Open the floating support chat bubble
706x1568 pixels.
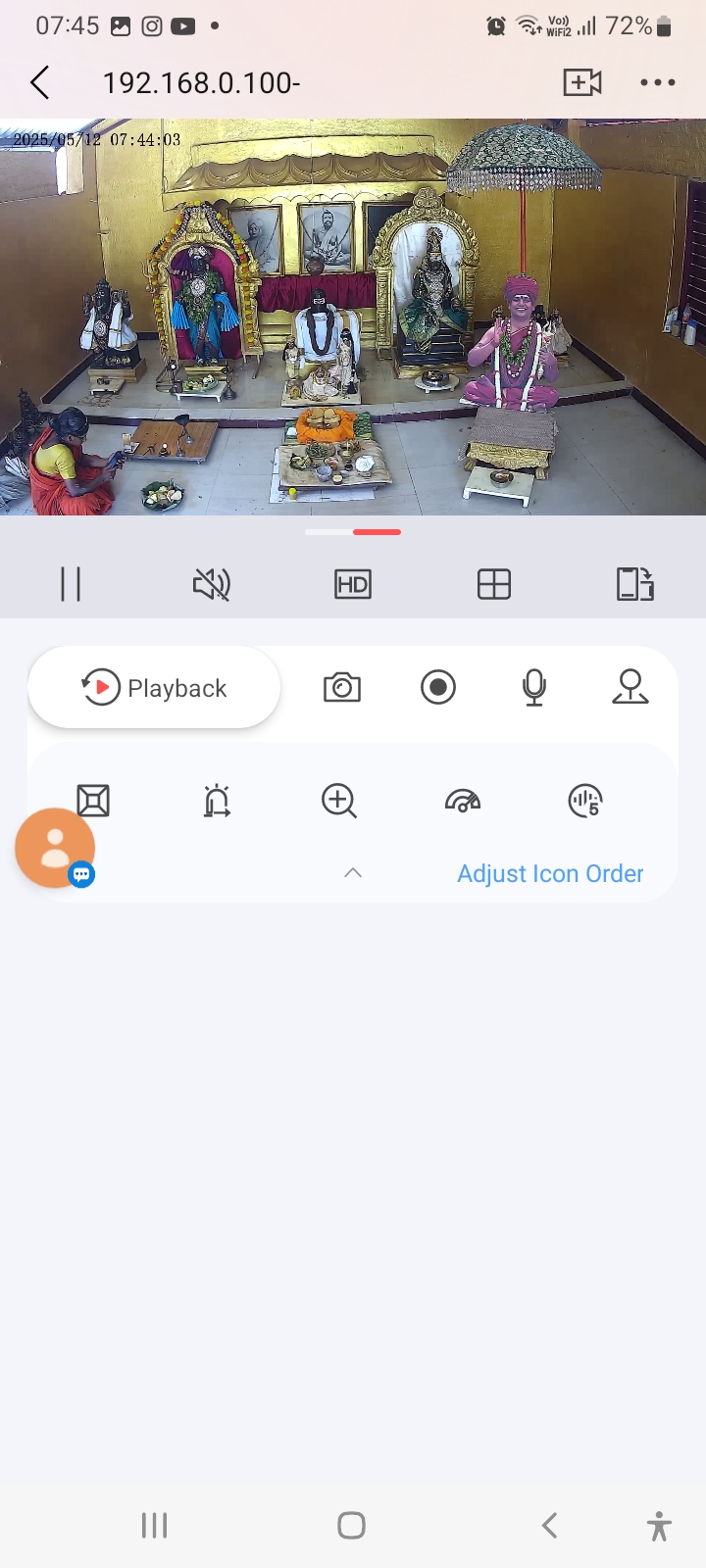click(x=56, y=849)
